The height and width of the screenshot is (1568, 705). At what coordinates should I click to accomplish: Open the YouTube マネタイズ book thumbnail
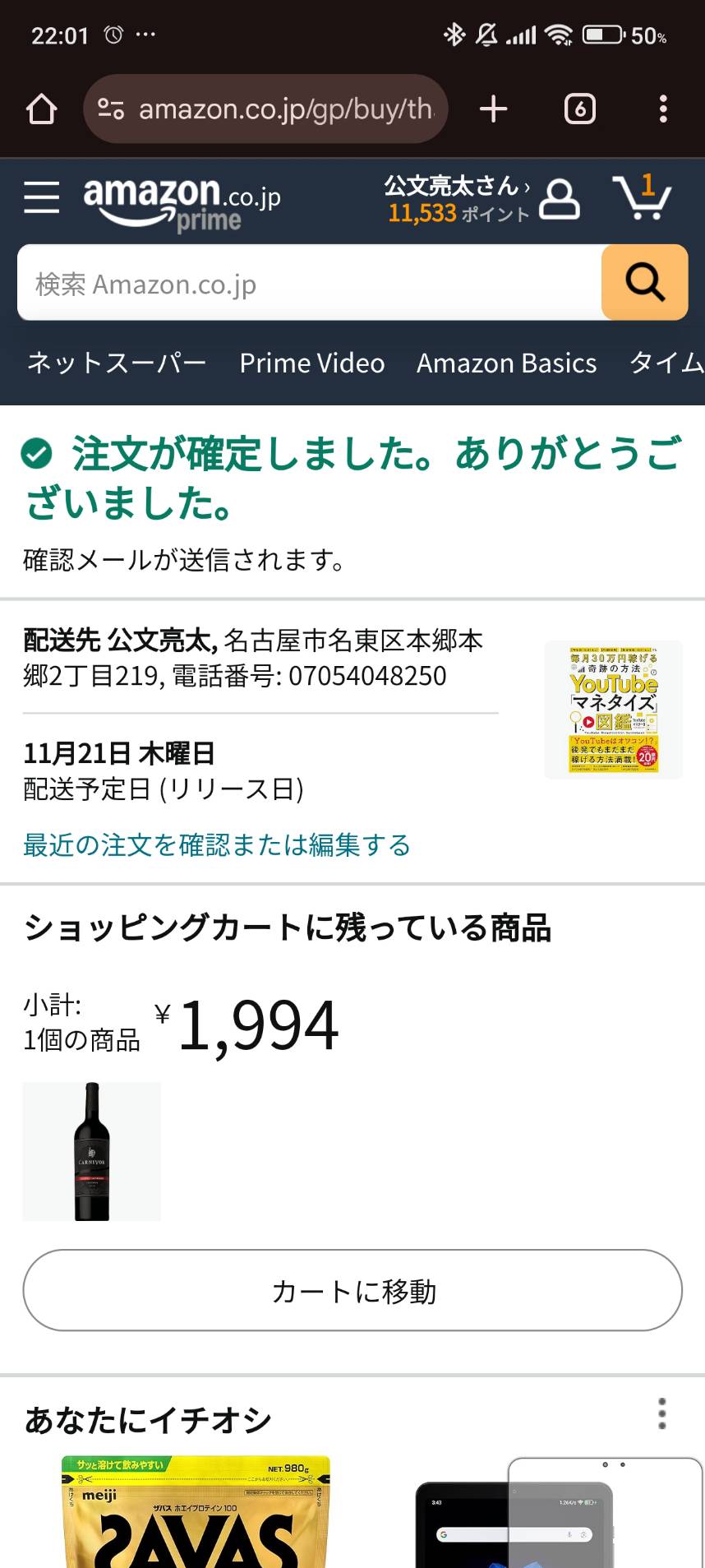[614, 710]
